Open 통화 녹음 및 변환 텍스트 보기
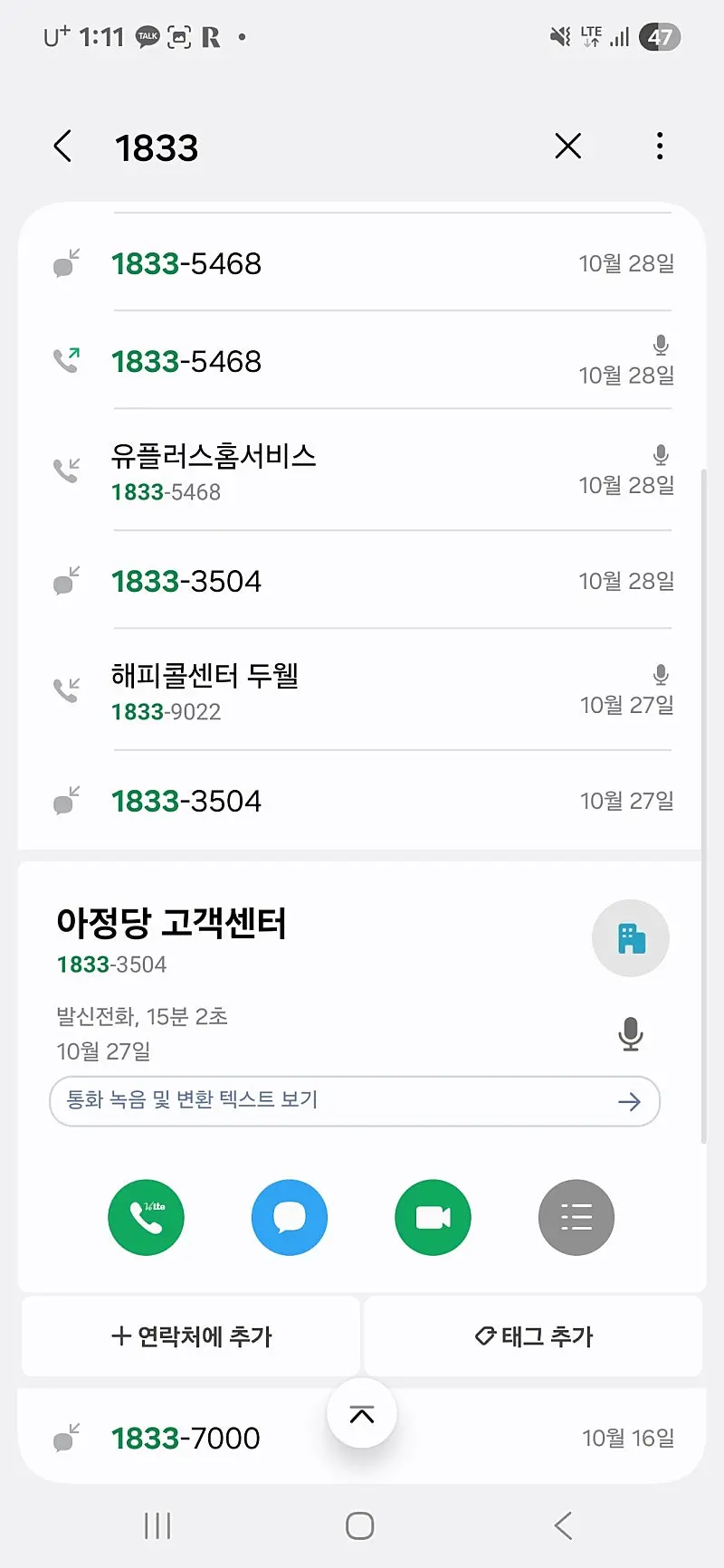724x1568 pixels. (x=355, y=1101)
